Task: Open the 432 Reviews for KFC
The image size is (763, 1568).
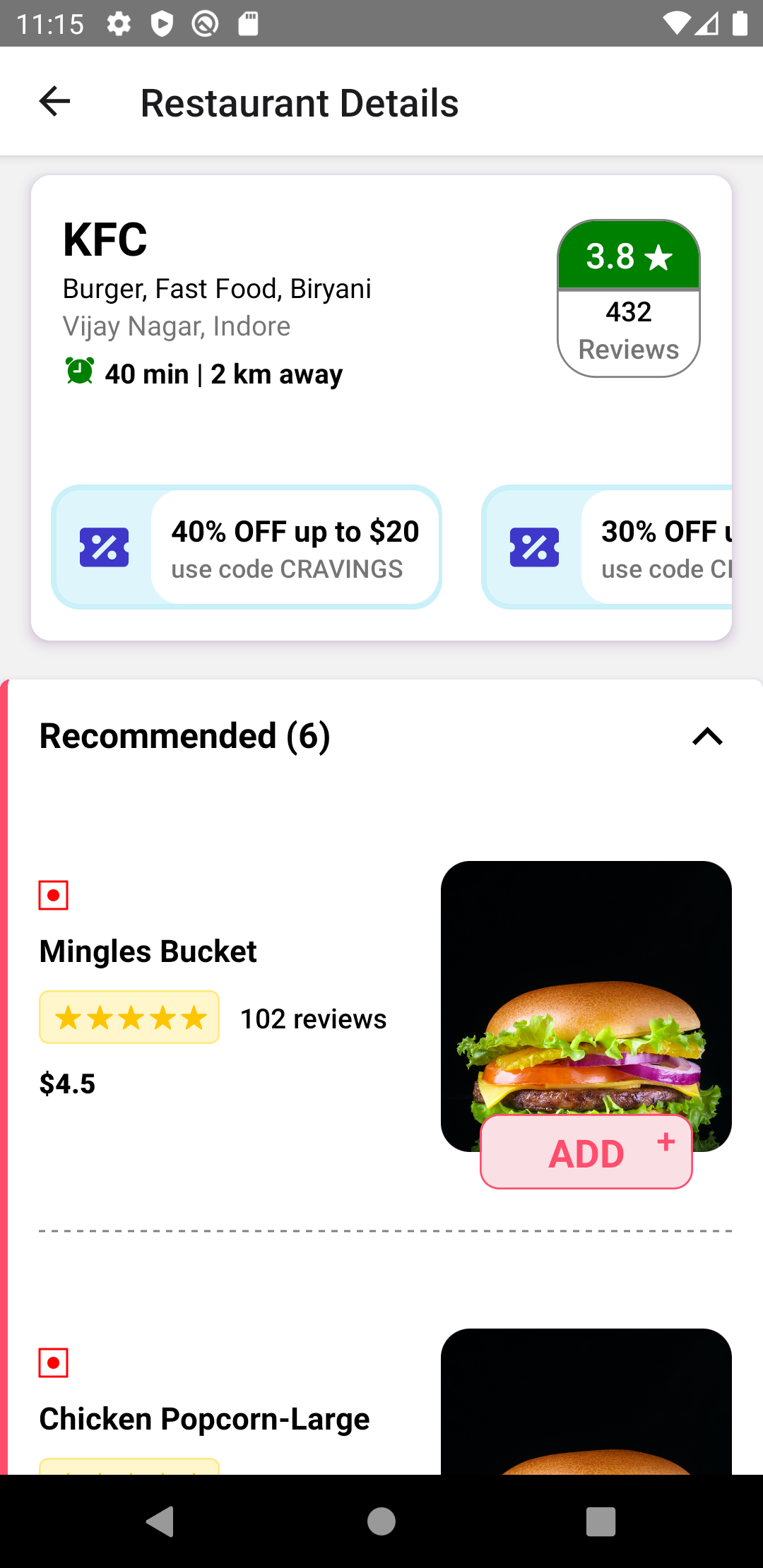Action: click(x=628, y=328)
